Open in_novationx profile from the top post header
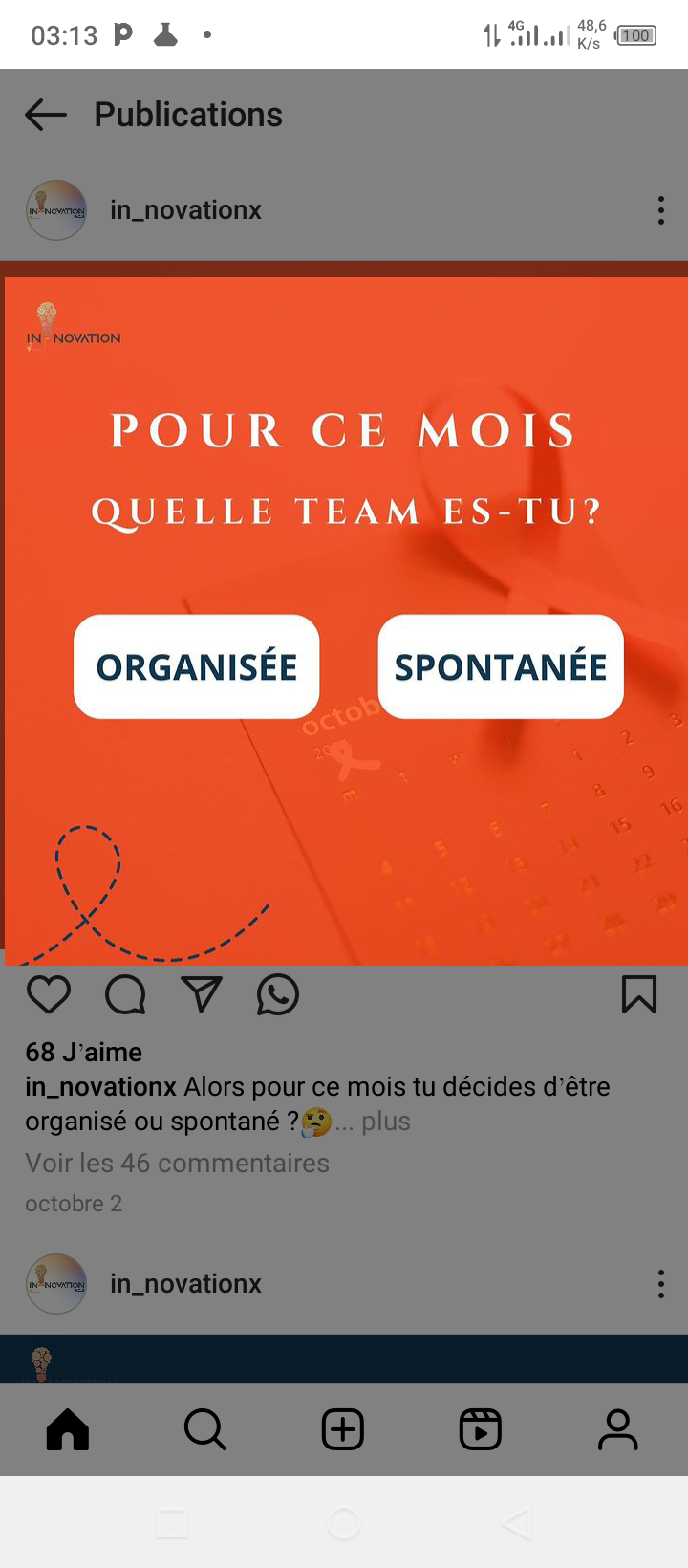The height and width of the screenshot is (1568, 688). [185, 210]
